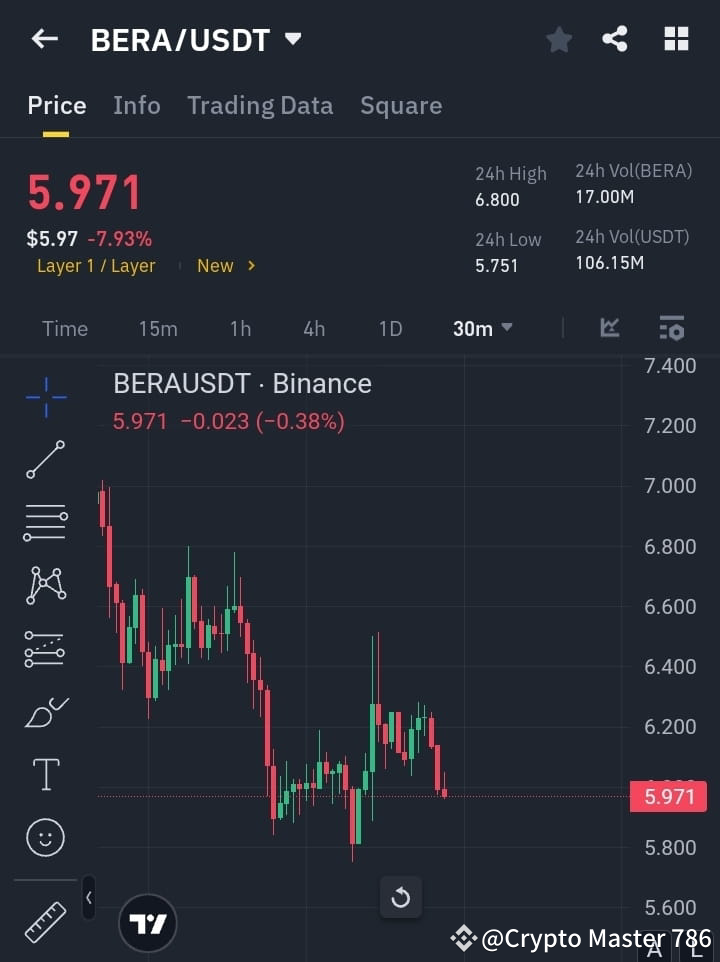This screenshot has height=962, width=720.
Task: Open the indicators panel icon
Action: pyautogui.click(x=610, y=328)
